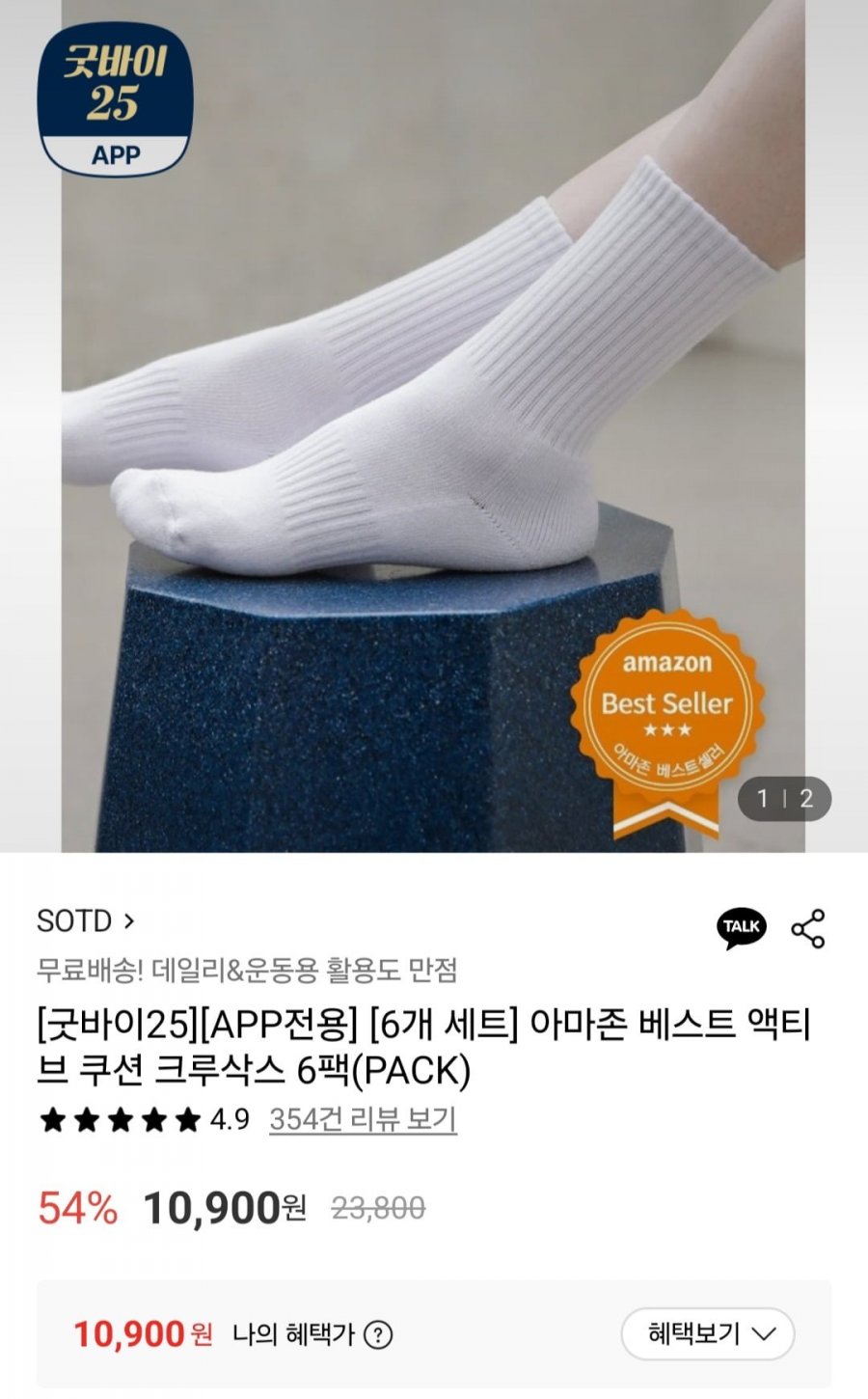Expand the 혜택보기 dropdown
Viewport: 868px width, 1399px height.
coord(708,1334)
